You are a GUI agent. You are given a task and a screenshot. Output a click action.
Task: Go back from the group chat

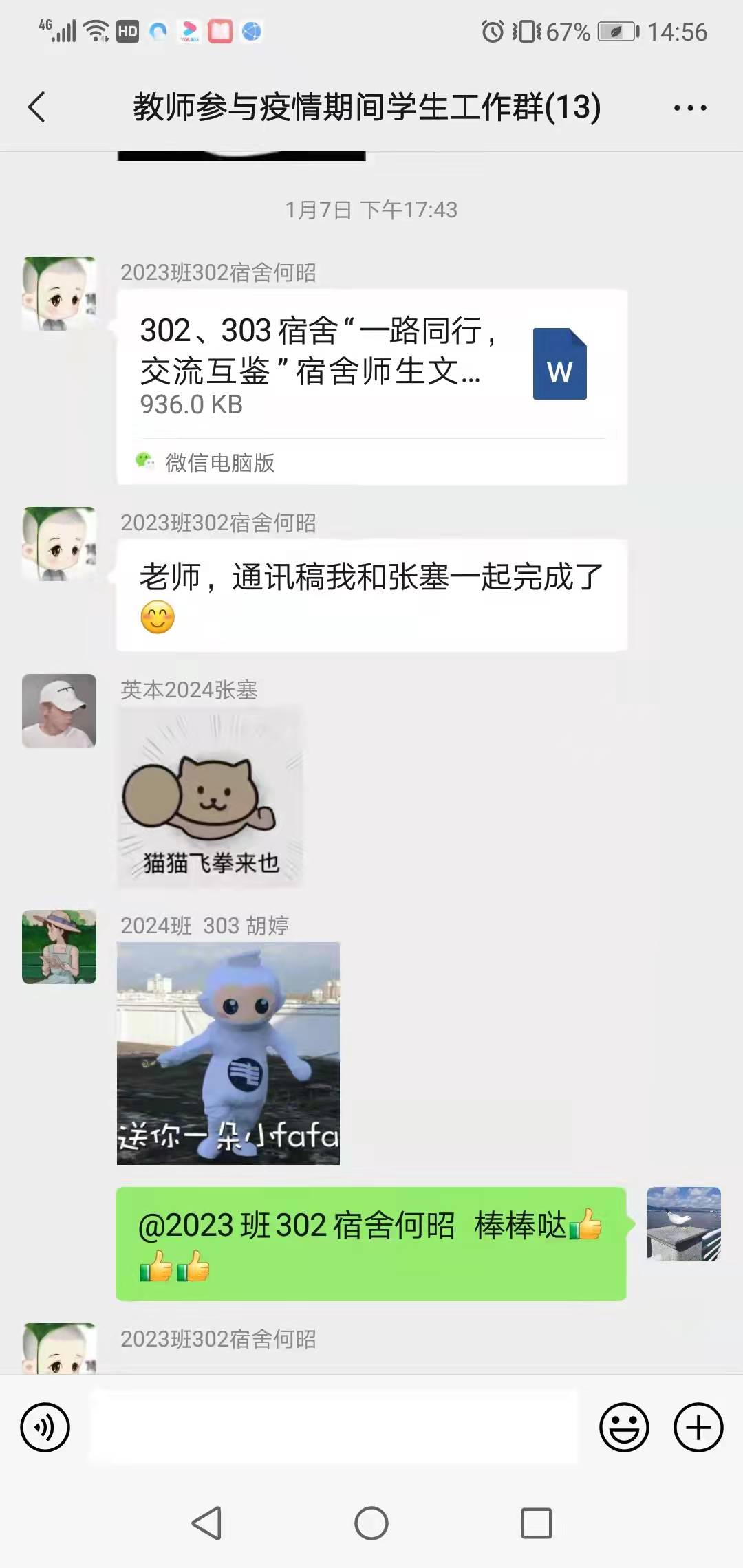coord(37,107)
